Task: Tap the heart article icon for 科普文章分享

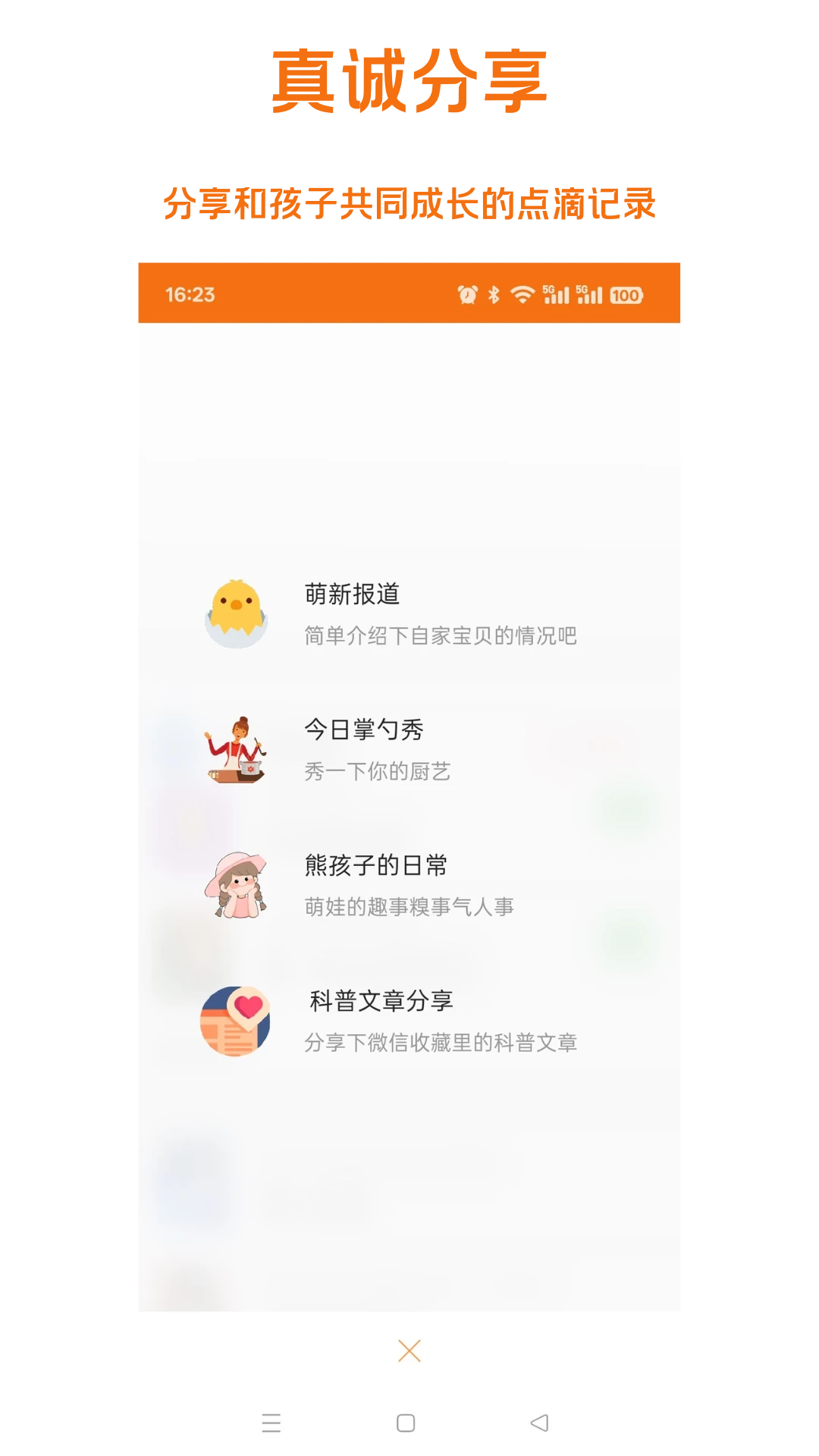Action: pos(237,1020)
